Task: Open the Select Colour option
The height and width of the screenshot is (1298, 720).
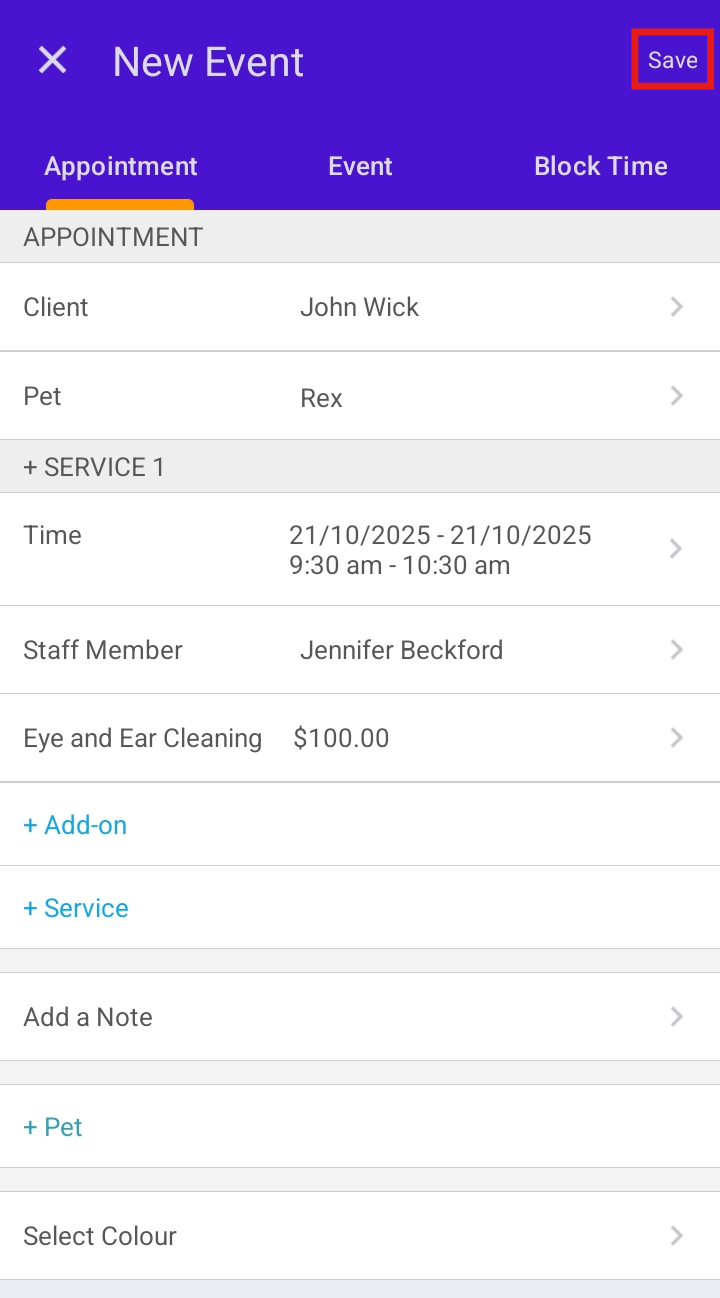Action: click(x=360, y=1236)
